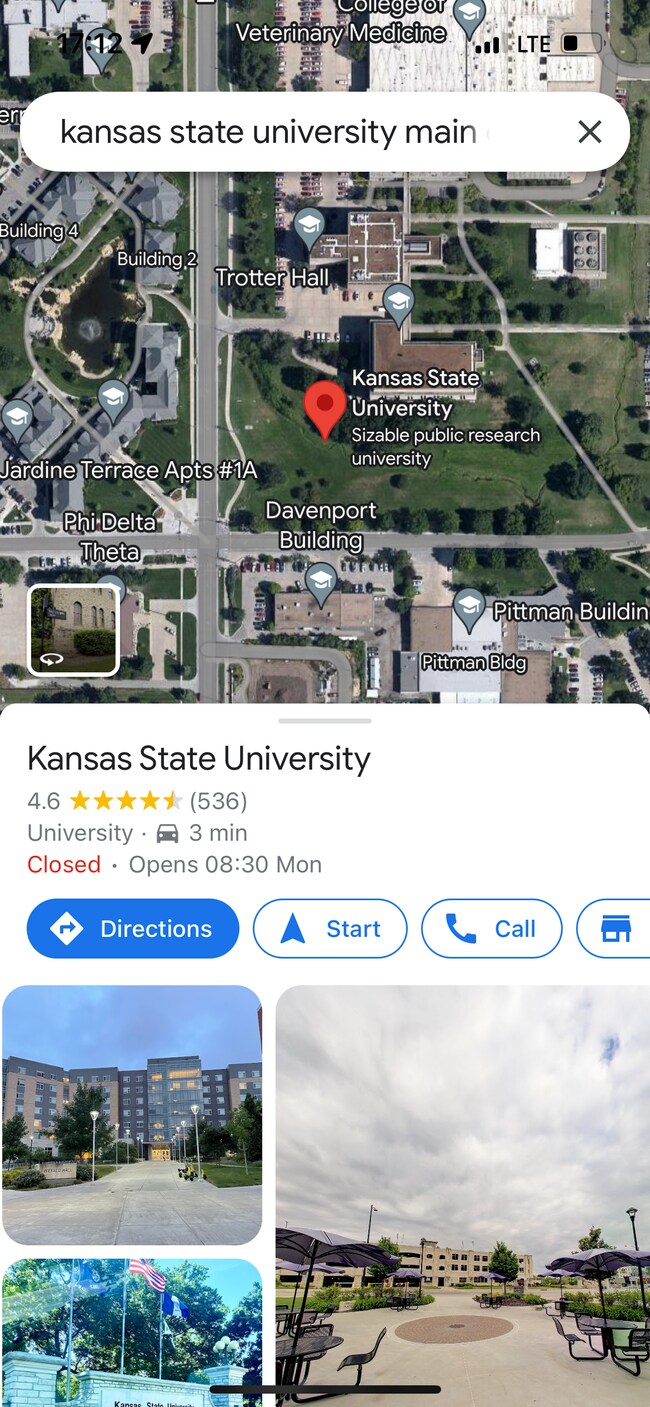Start navigation to Kansas State University
The image size is (650, 1407).
(x=330, y=929)
